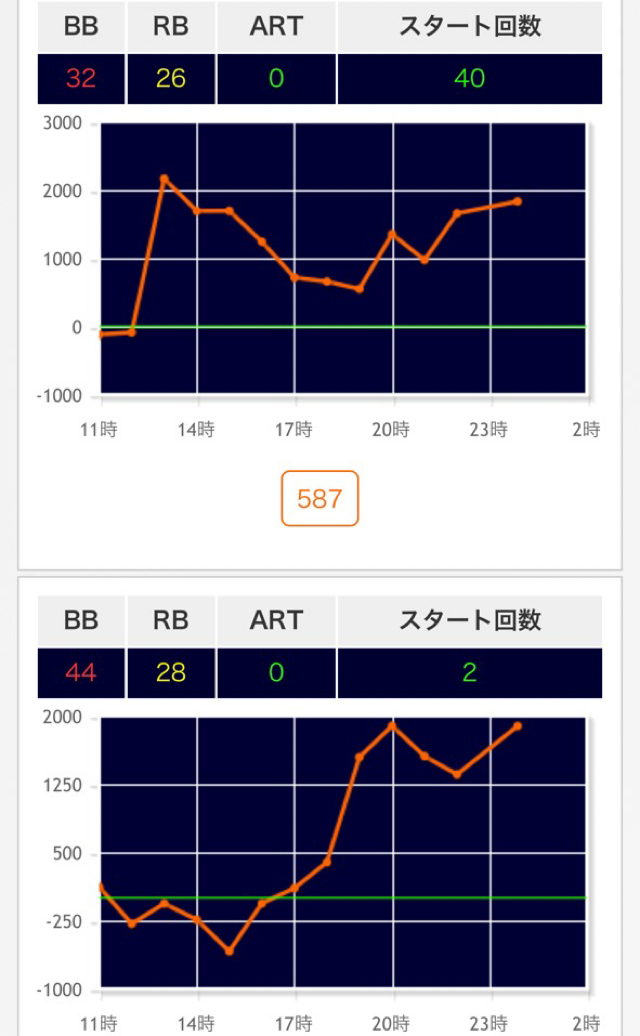Open machine number 587 details
Viewport: 640px width, 1036px height.
(x=320, y=499)
